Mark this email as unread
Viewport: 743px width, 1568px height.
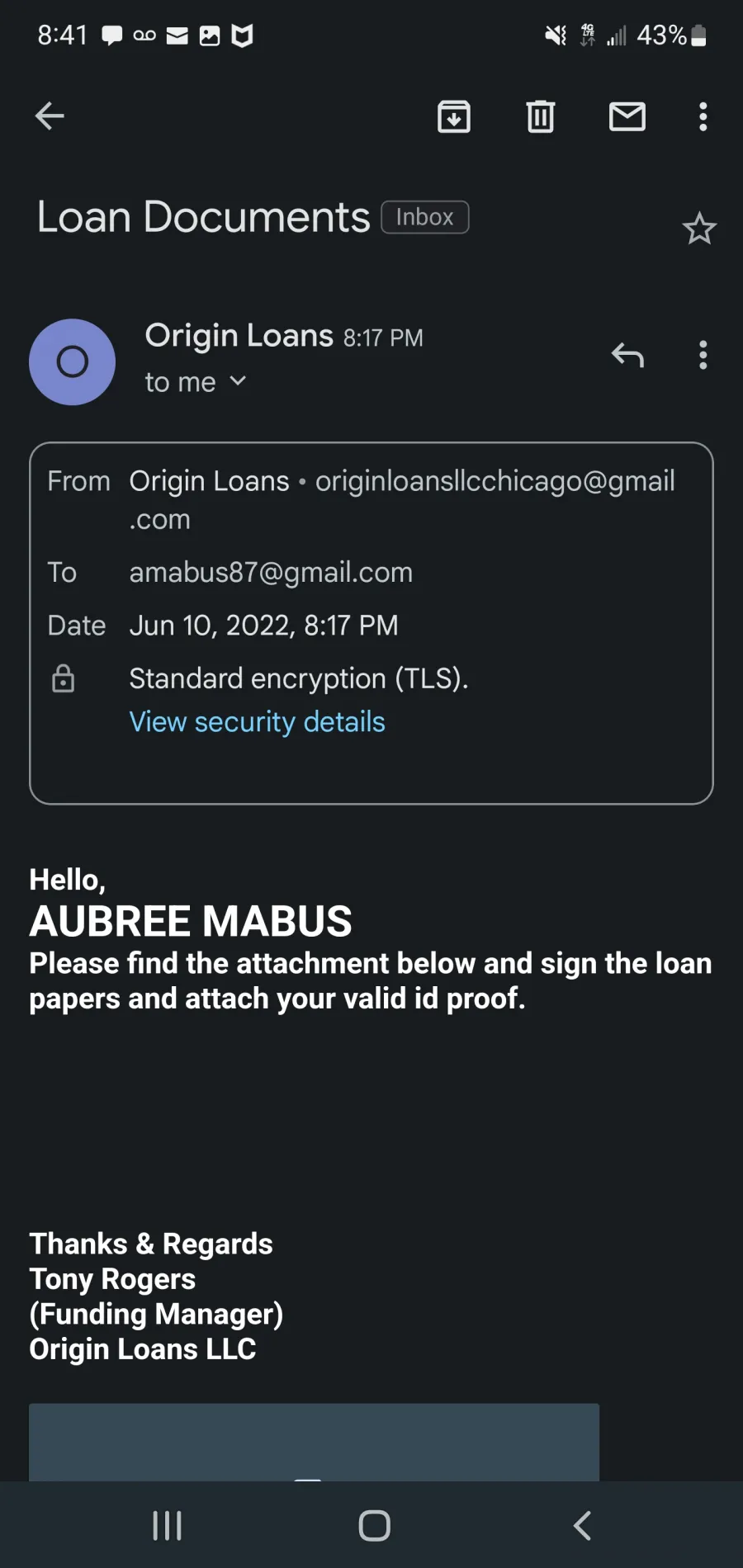click(627, 116)
